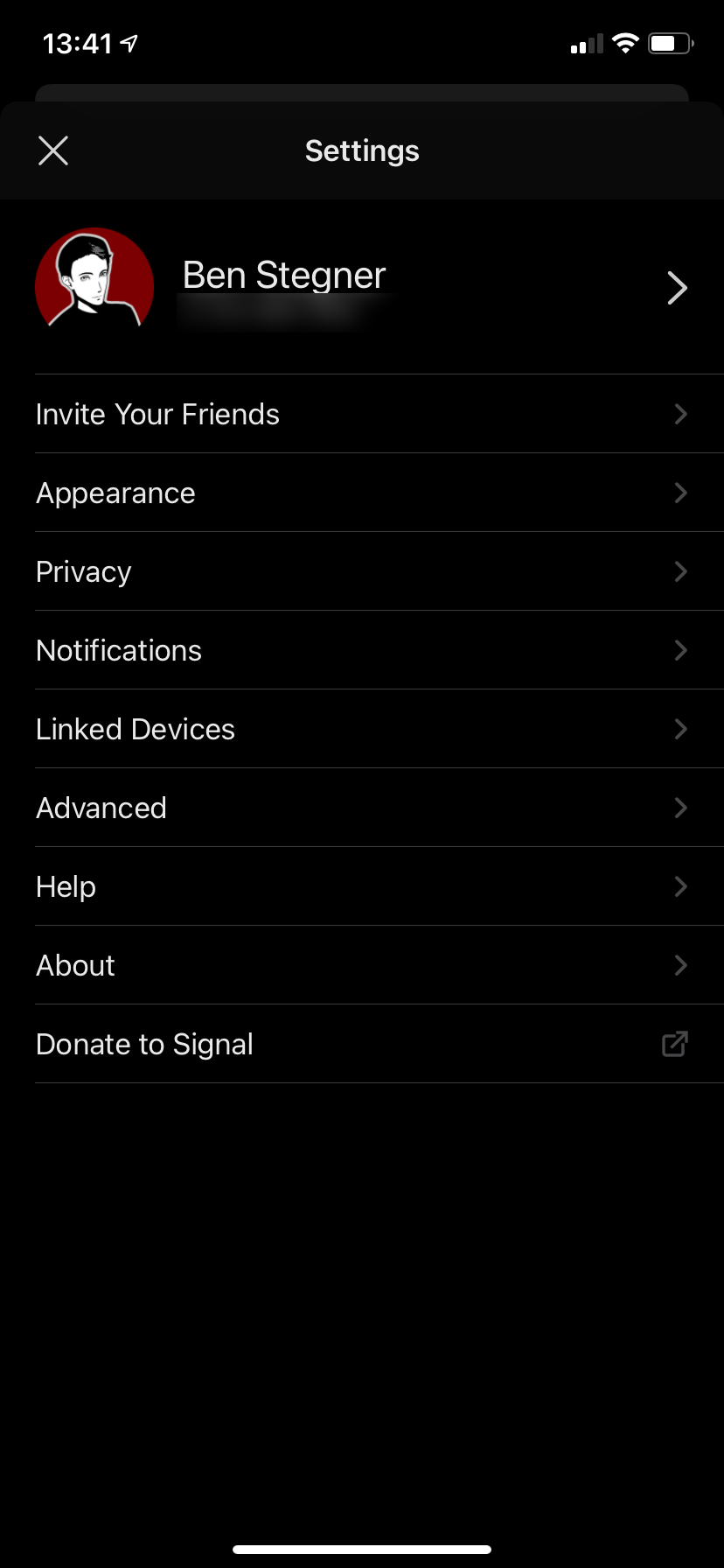This screenshot has width=724, height=1568.
Task: Expand the profile row chevron
Action: (x=677, y=287)
